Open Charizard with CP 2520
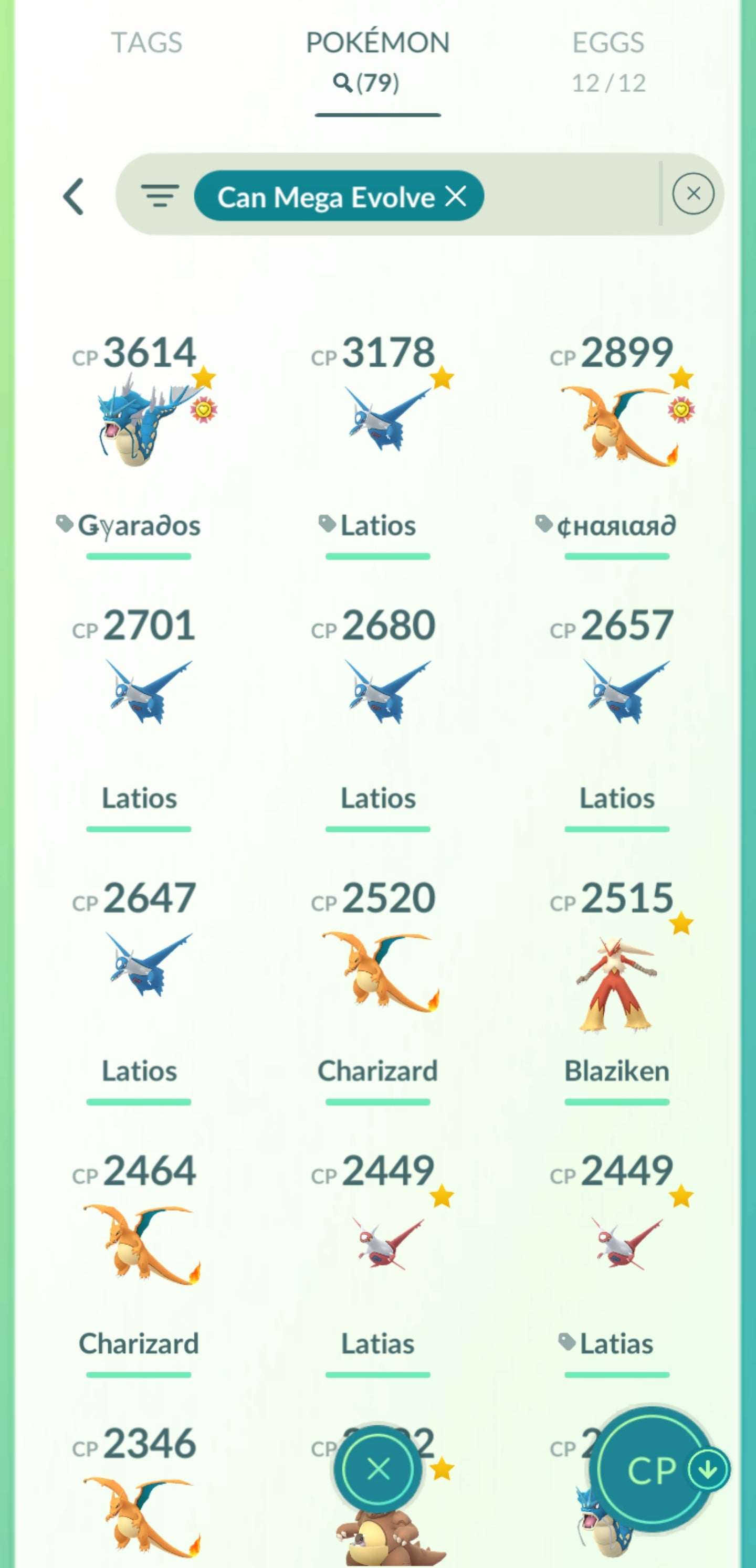Screen dimensions: 756x1568 point(377,971)
